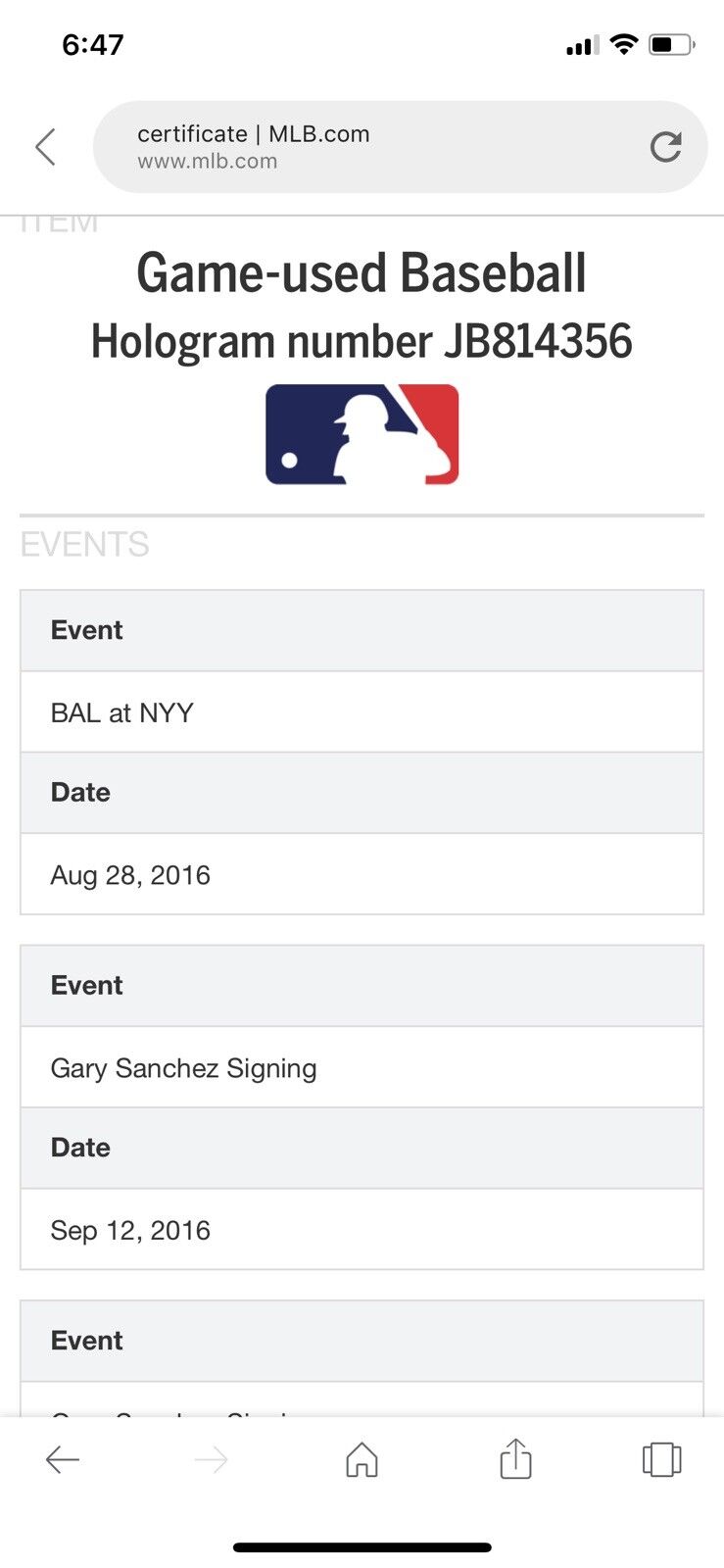Image resolution: width=724 pixels, height=1568 pixels.
Task: Tap the back chevron beside the address bar
Action: [x=45, y=146]
